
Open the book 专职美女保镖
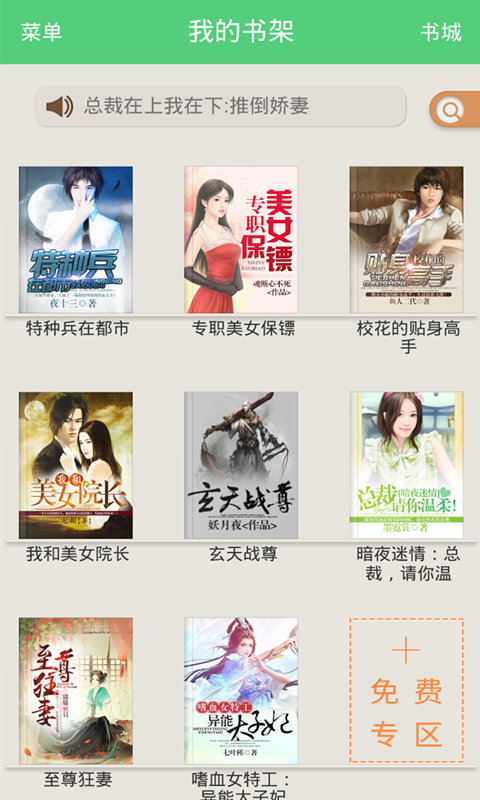[241, 240]
